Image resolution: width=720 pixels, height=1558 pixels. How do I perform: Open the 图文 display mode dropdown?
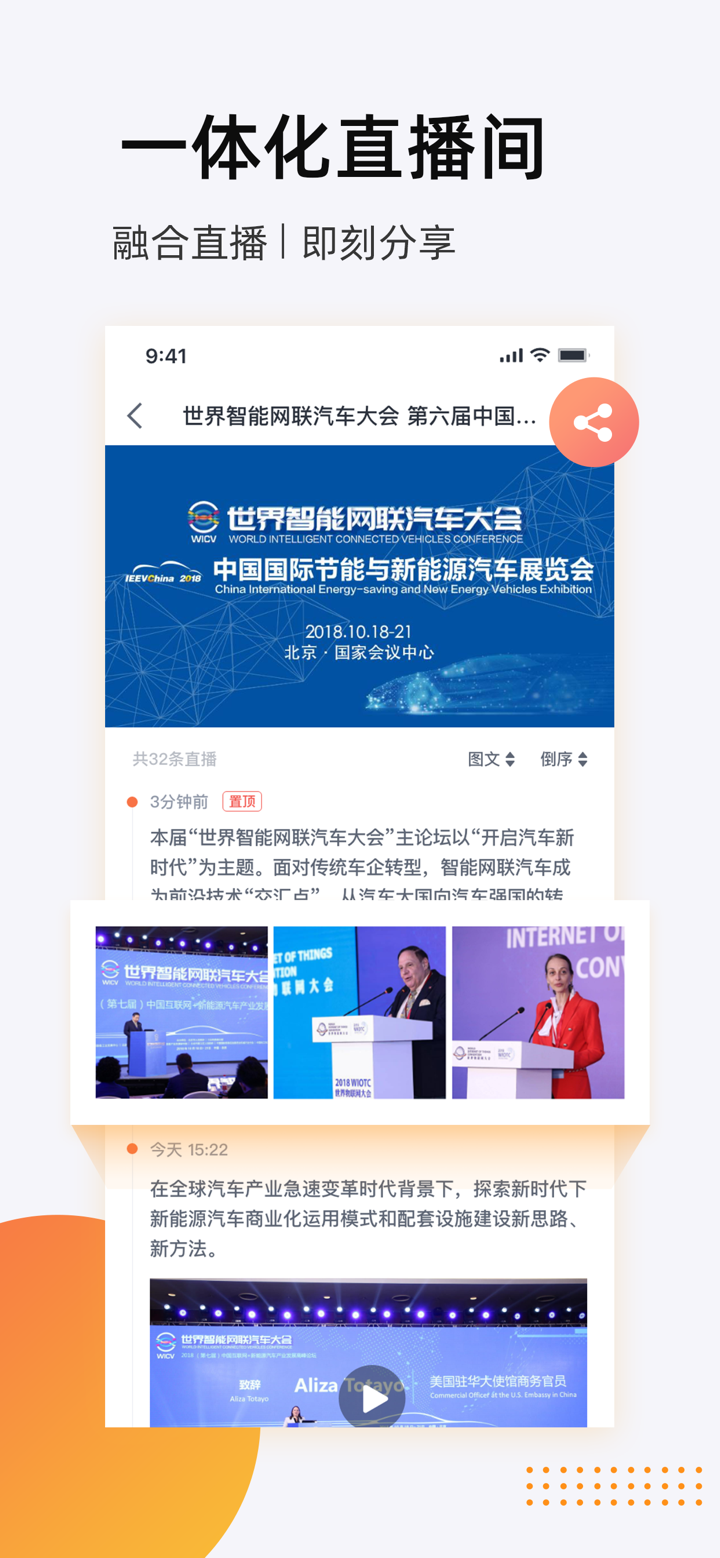click(491, 759)
